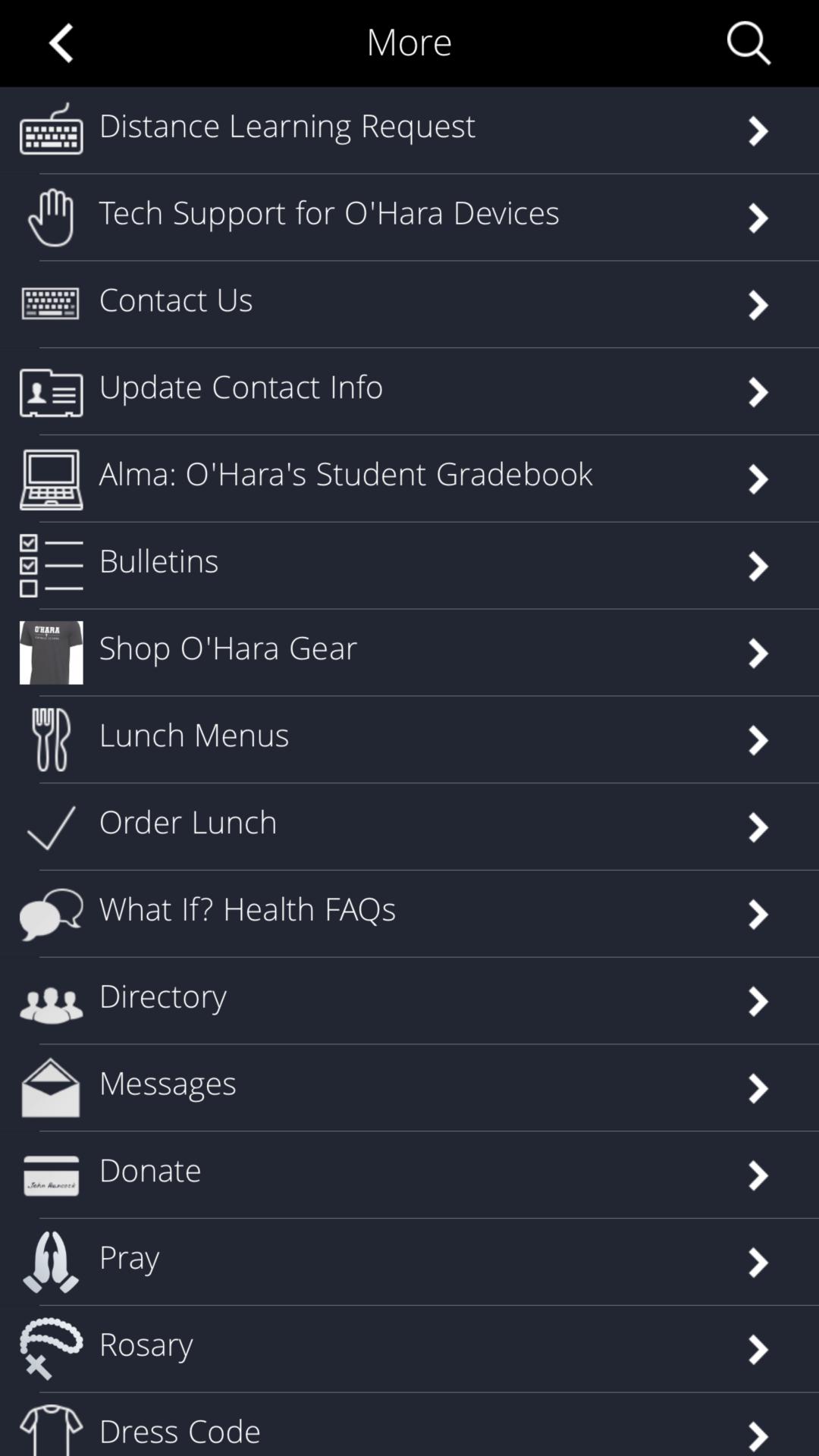The image size is (819, 1456).
Task: Select the Order Lunch row
Action: pyautogui.click(x=409, y=827)
